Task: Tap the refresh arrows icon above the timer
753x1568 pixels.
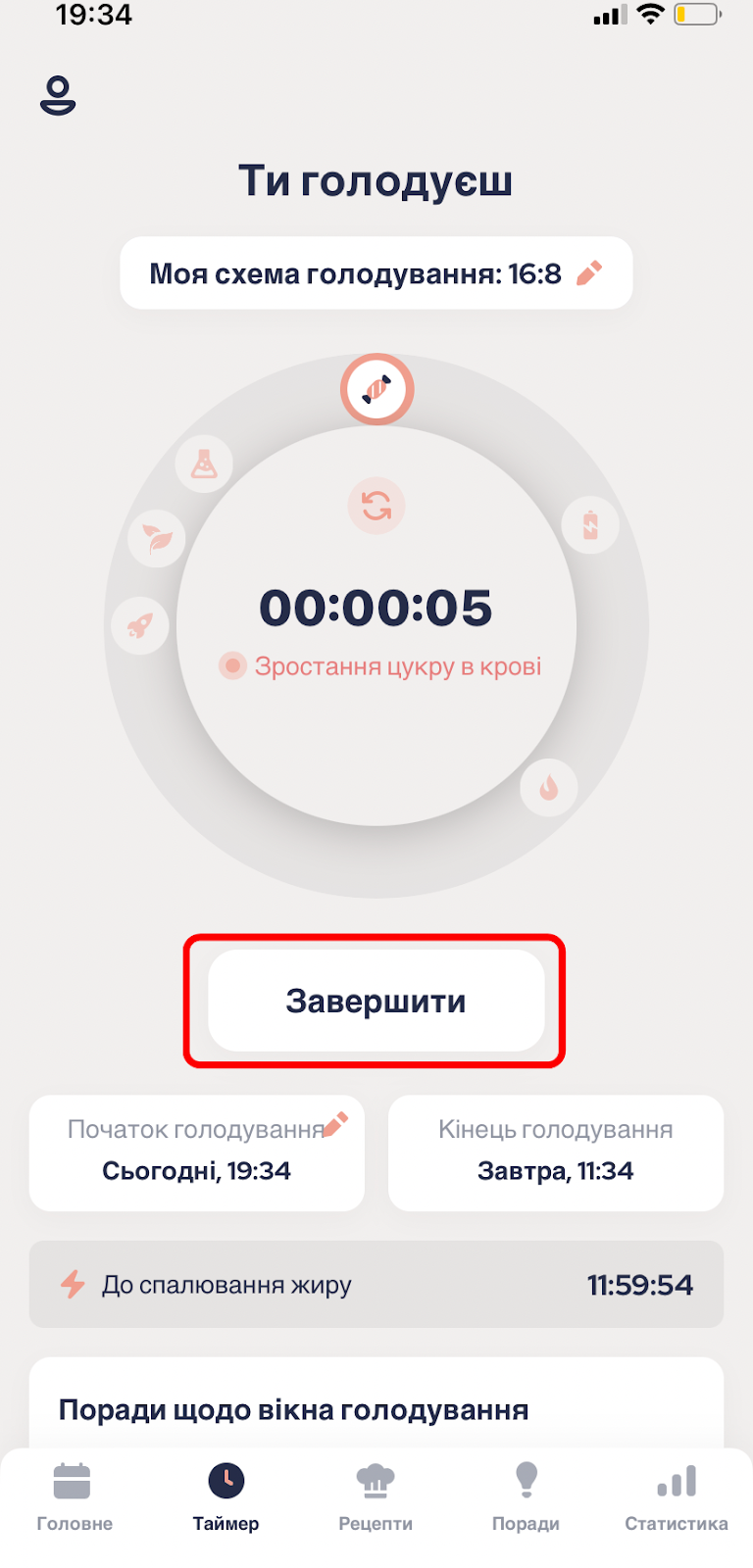Action: point(376,506)
